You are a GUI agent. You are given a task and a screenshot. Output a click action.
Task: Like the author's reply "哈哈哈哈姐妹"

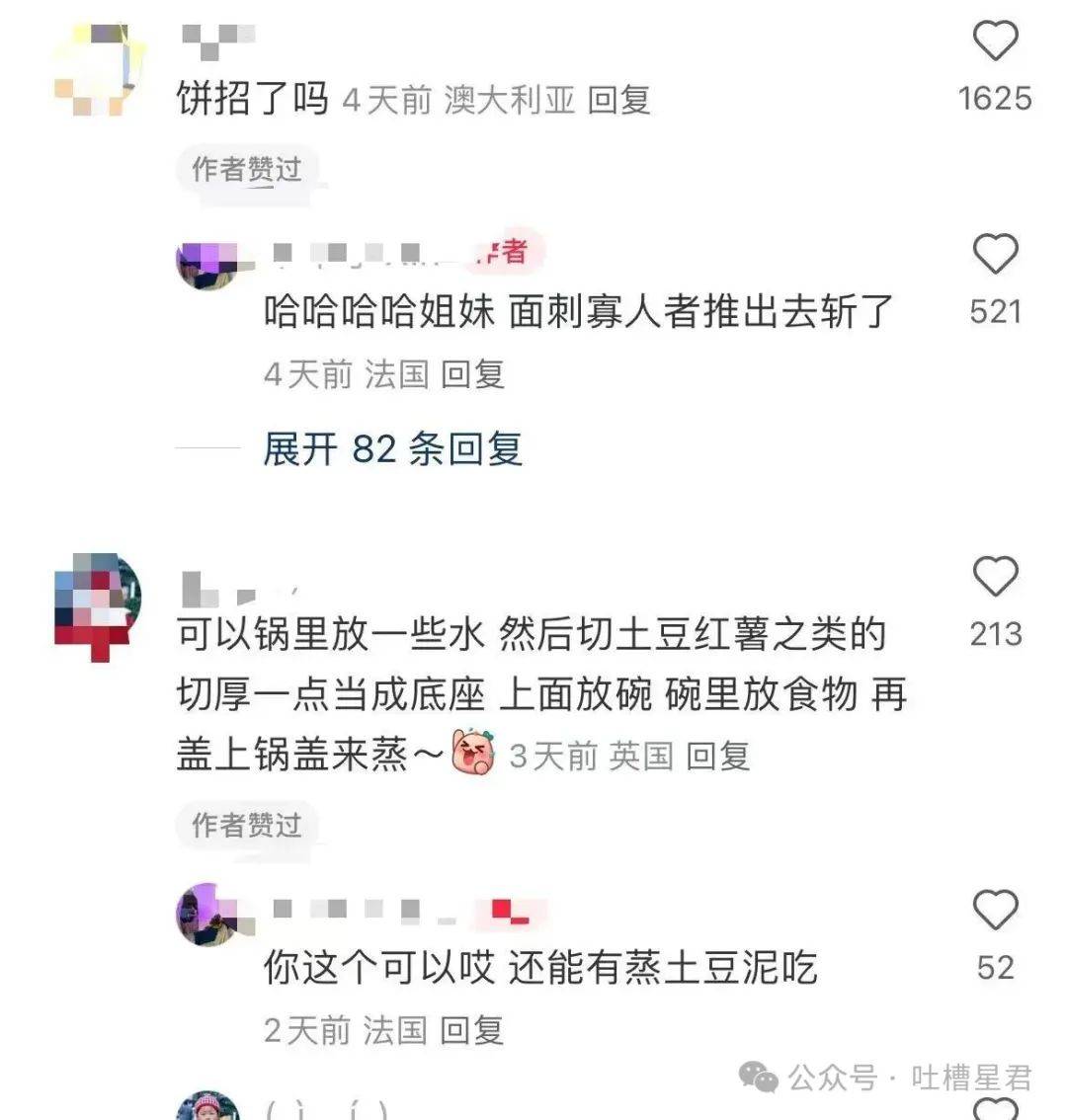tap(995, 255)
